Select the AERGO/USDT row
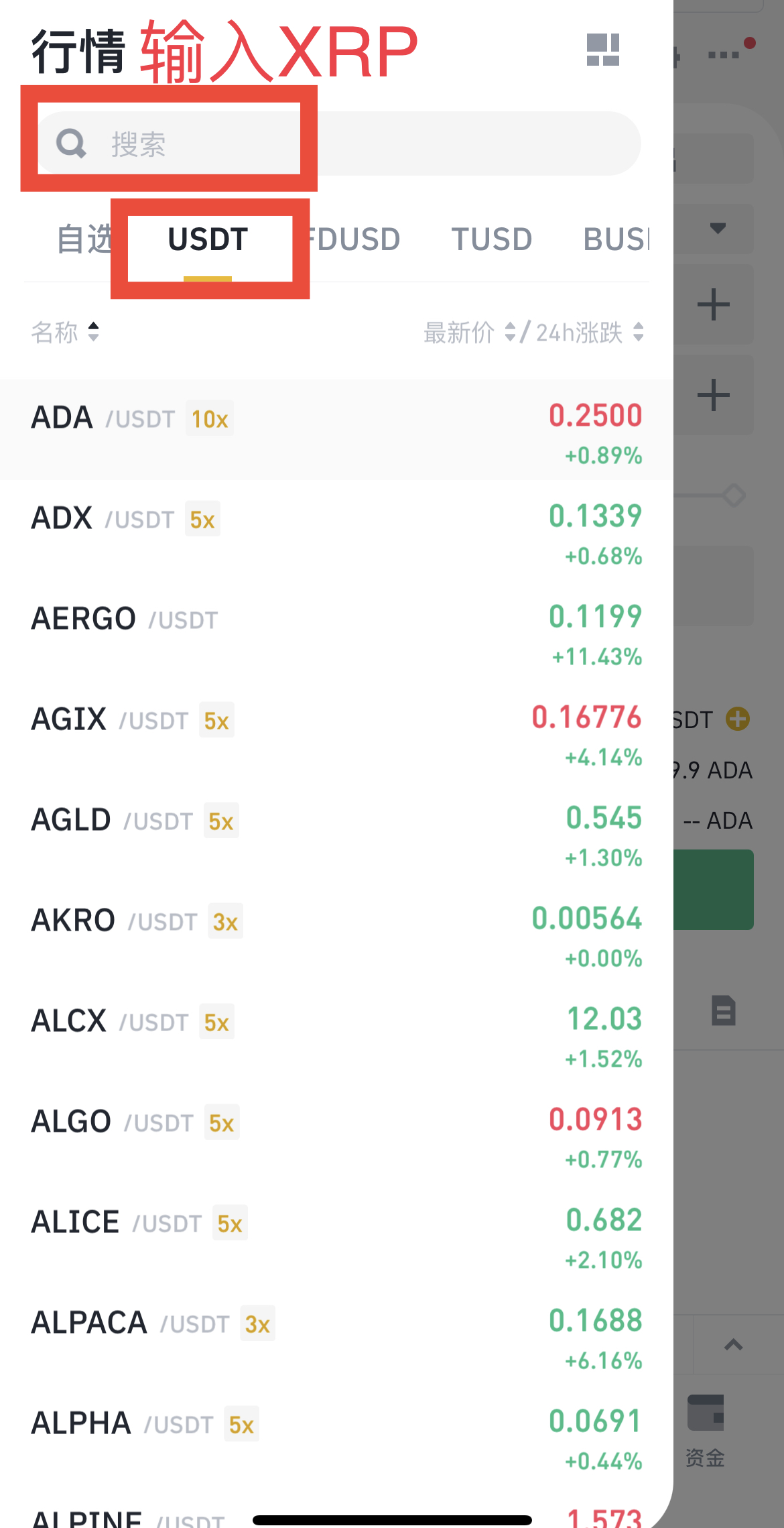The image size is (784, 1528). (336, 631)
